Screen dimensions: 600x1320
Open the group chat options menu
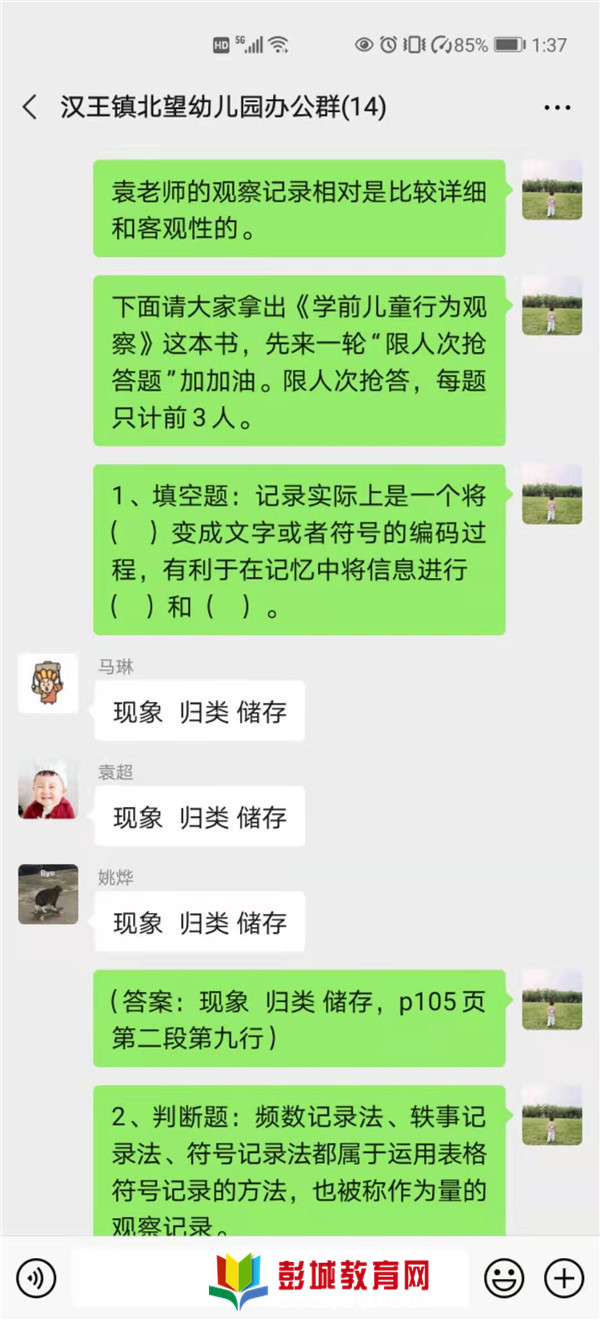[x=557, y=107]
